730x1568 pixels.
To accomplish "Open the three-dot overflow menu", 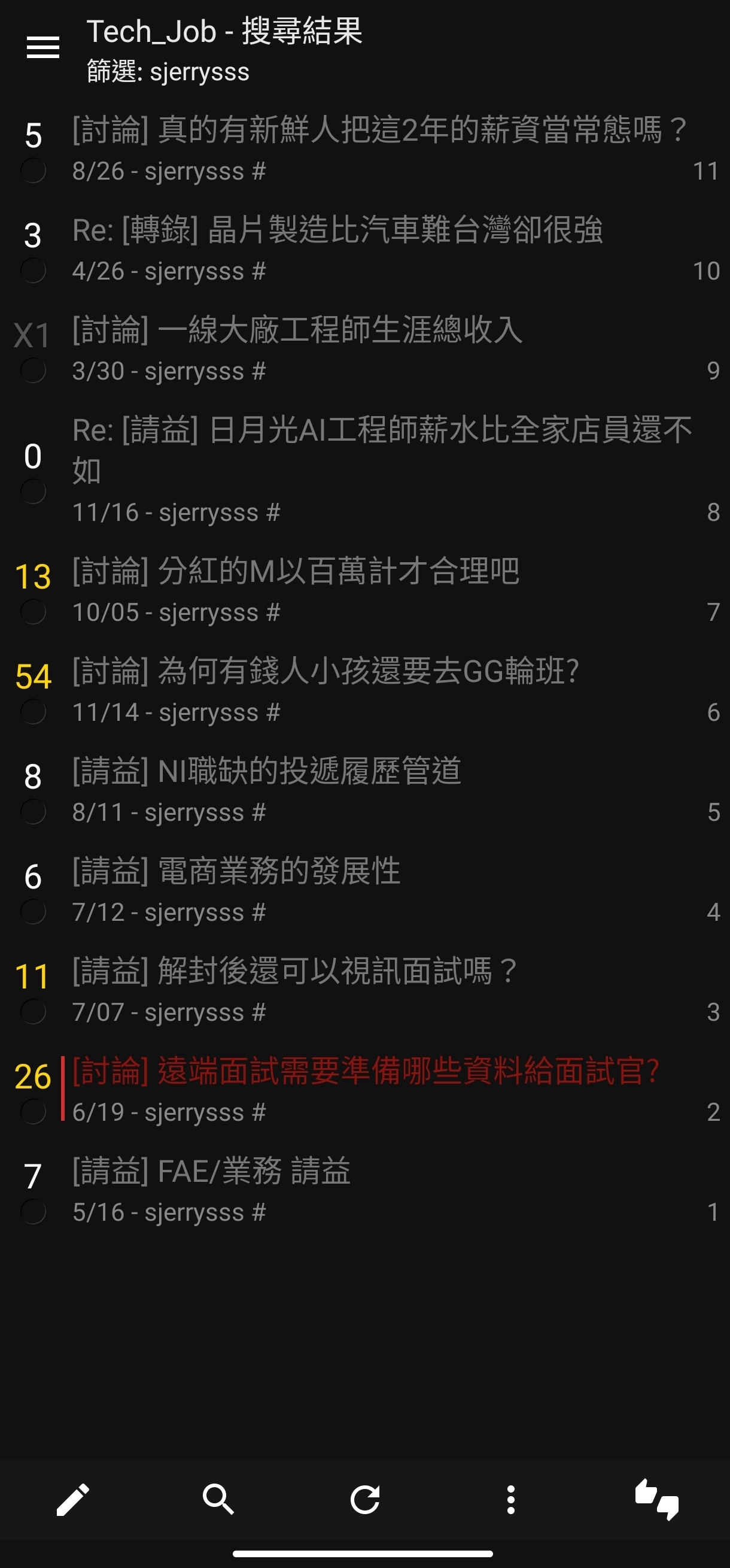I will tap(511, 1499).
